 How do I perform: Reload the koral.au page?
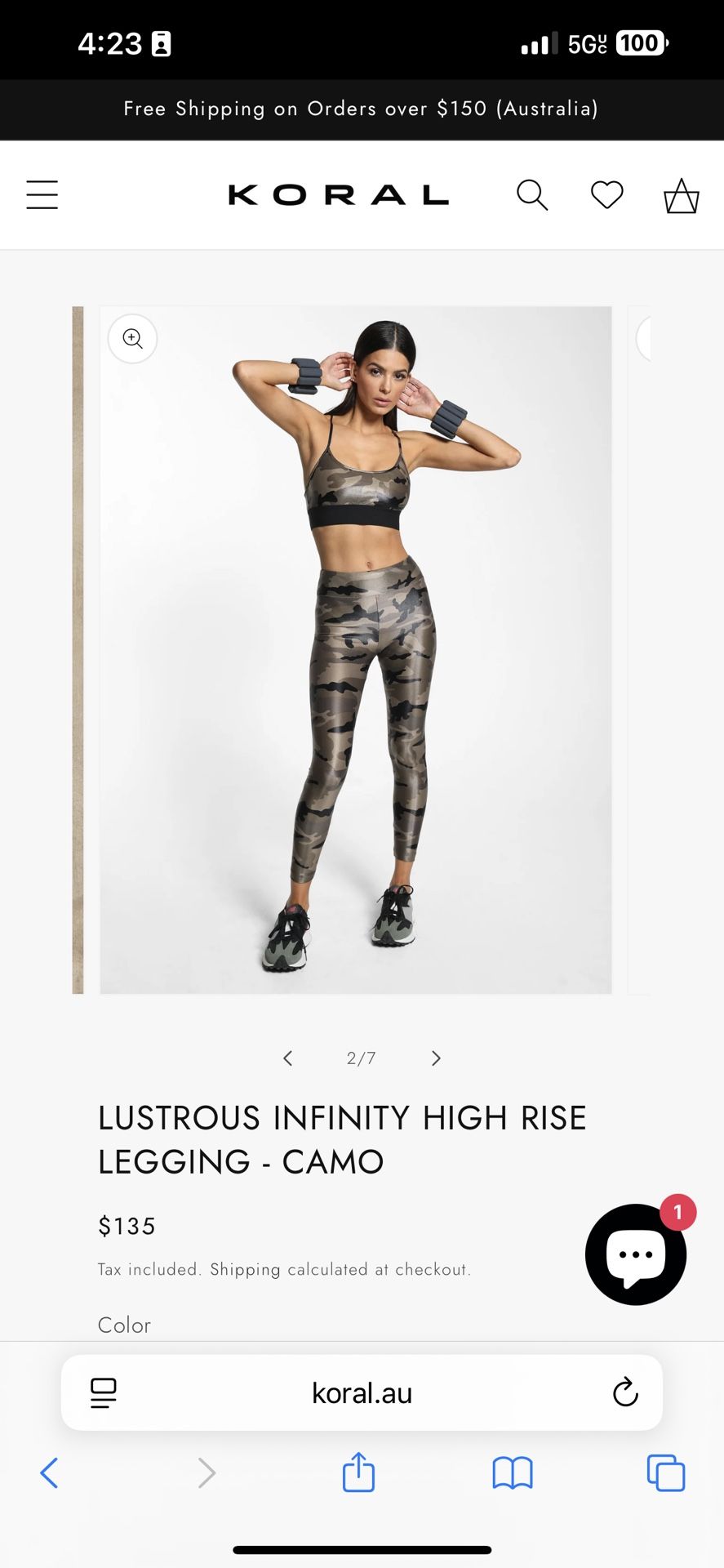coord(625,1392)
